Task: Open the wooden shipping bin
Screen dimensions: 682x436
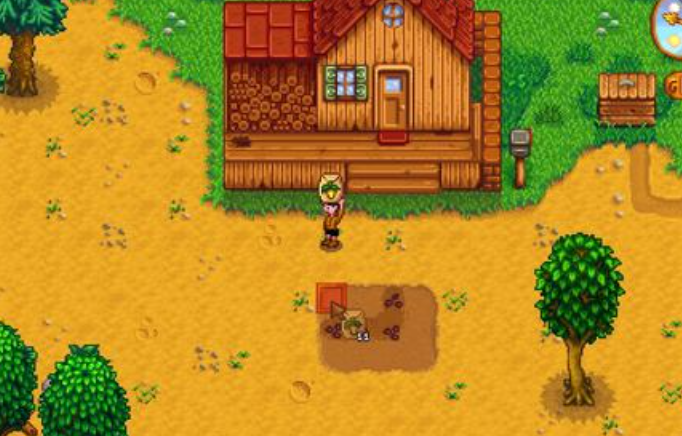Action: pyautogui.click(x=627, y=99)
